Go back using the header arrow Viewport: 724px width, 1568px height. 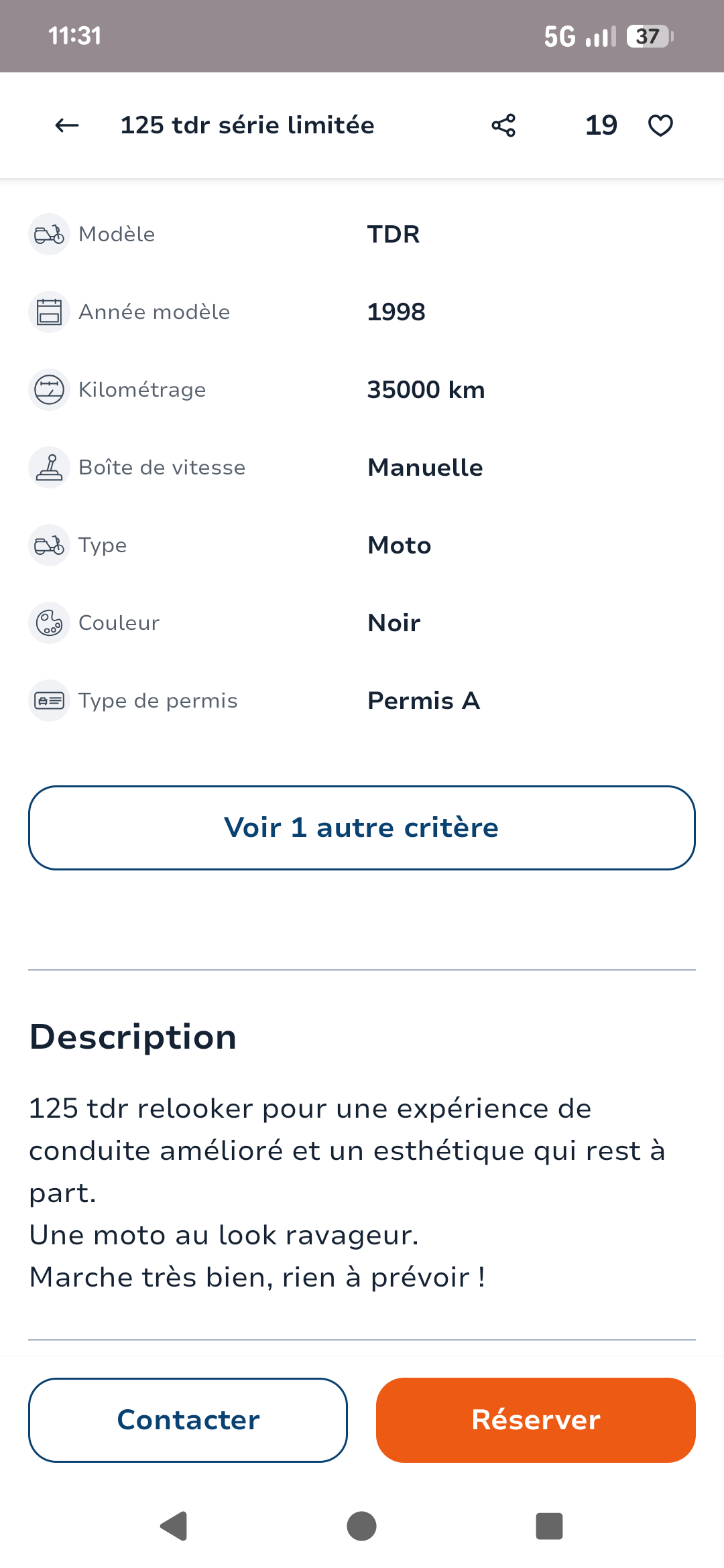[67, 125]
